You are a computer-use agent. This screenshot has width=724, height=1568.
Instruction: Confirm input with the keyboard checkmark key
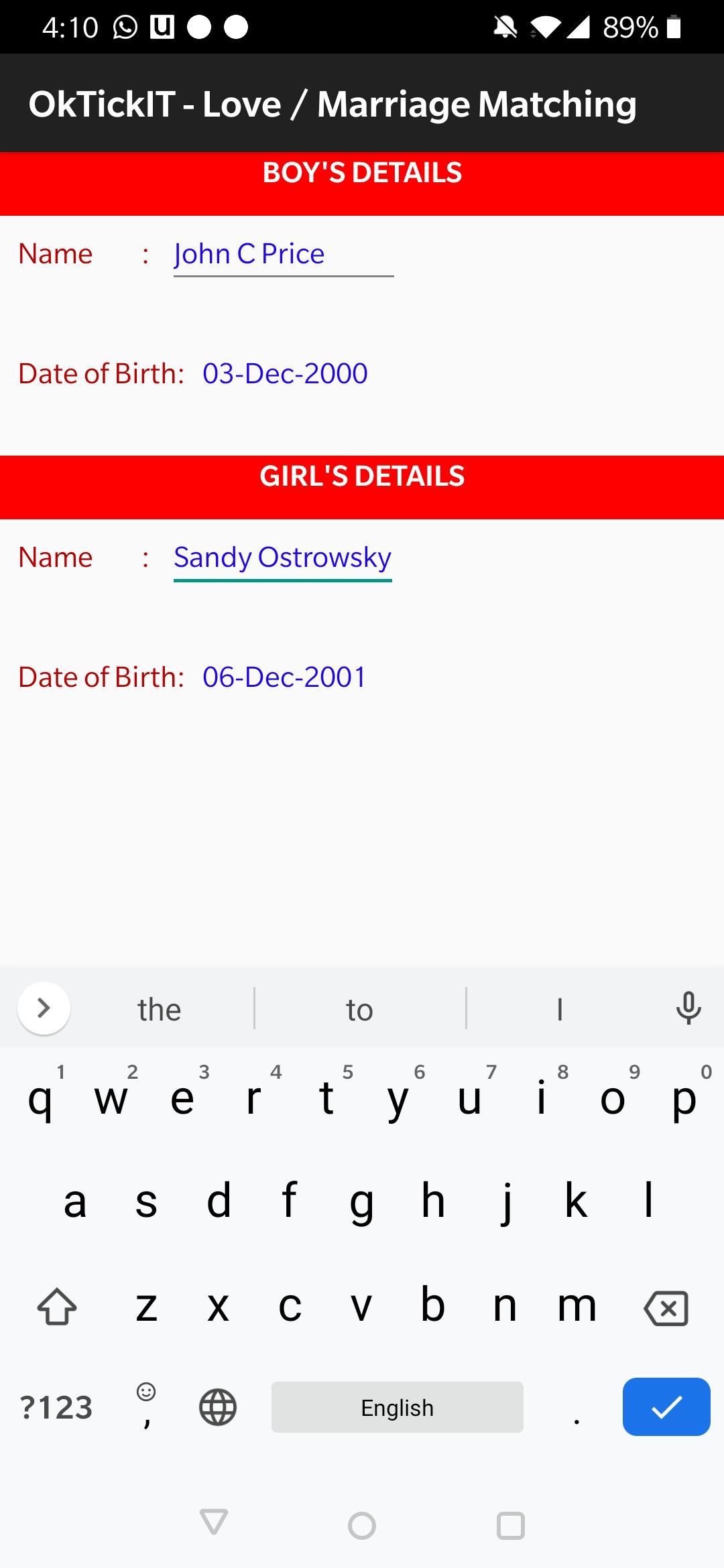click(666, 1407)
